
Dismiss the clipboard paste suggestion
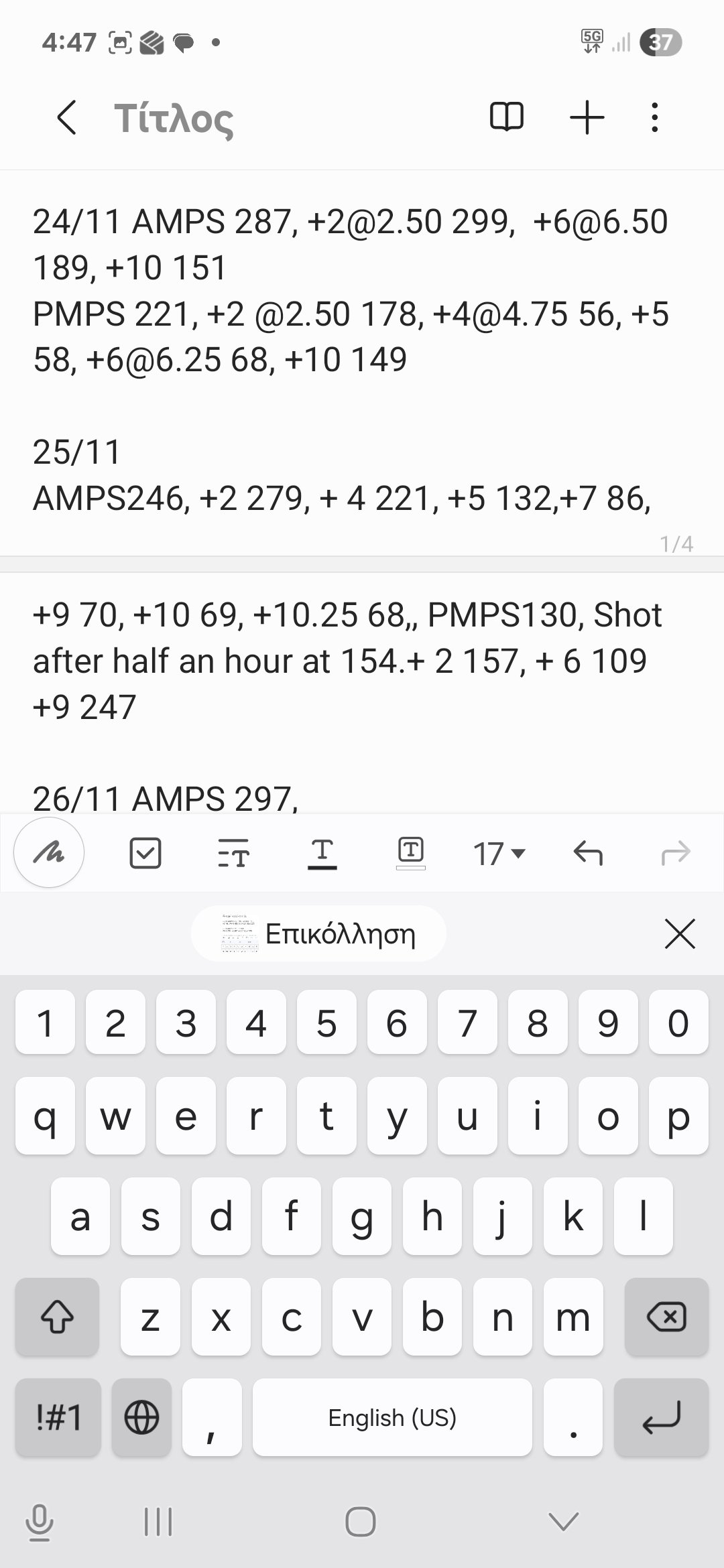[x=680, y=933]
